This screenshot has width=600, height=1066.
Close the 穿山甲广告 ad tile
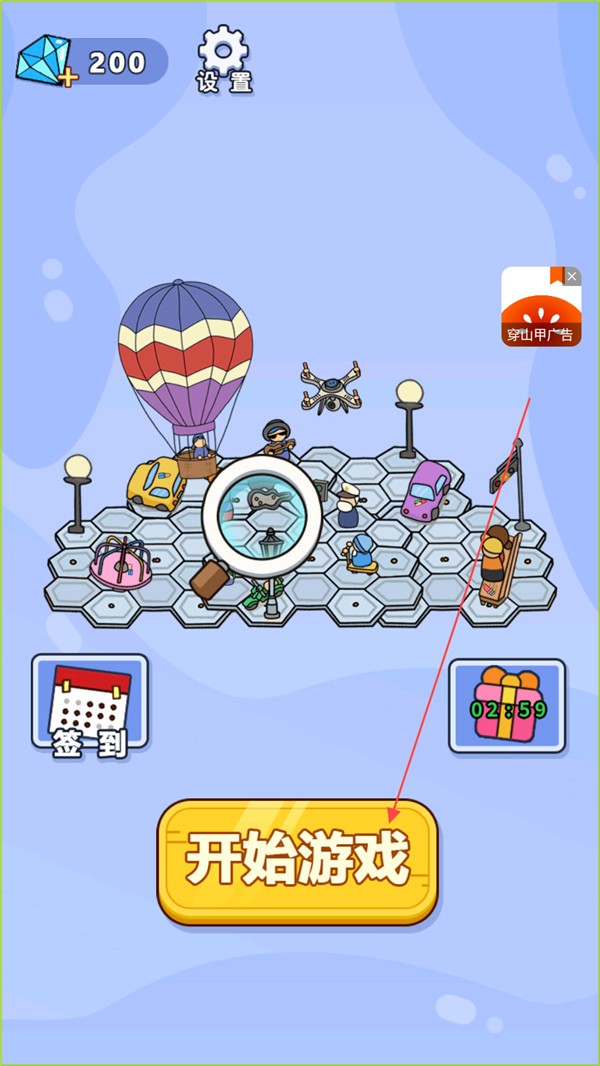(x=572, y=276)
